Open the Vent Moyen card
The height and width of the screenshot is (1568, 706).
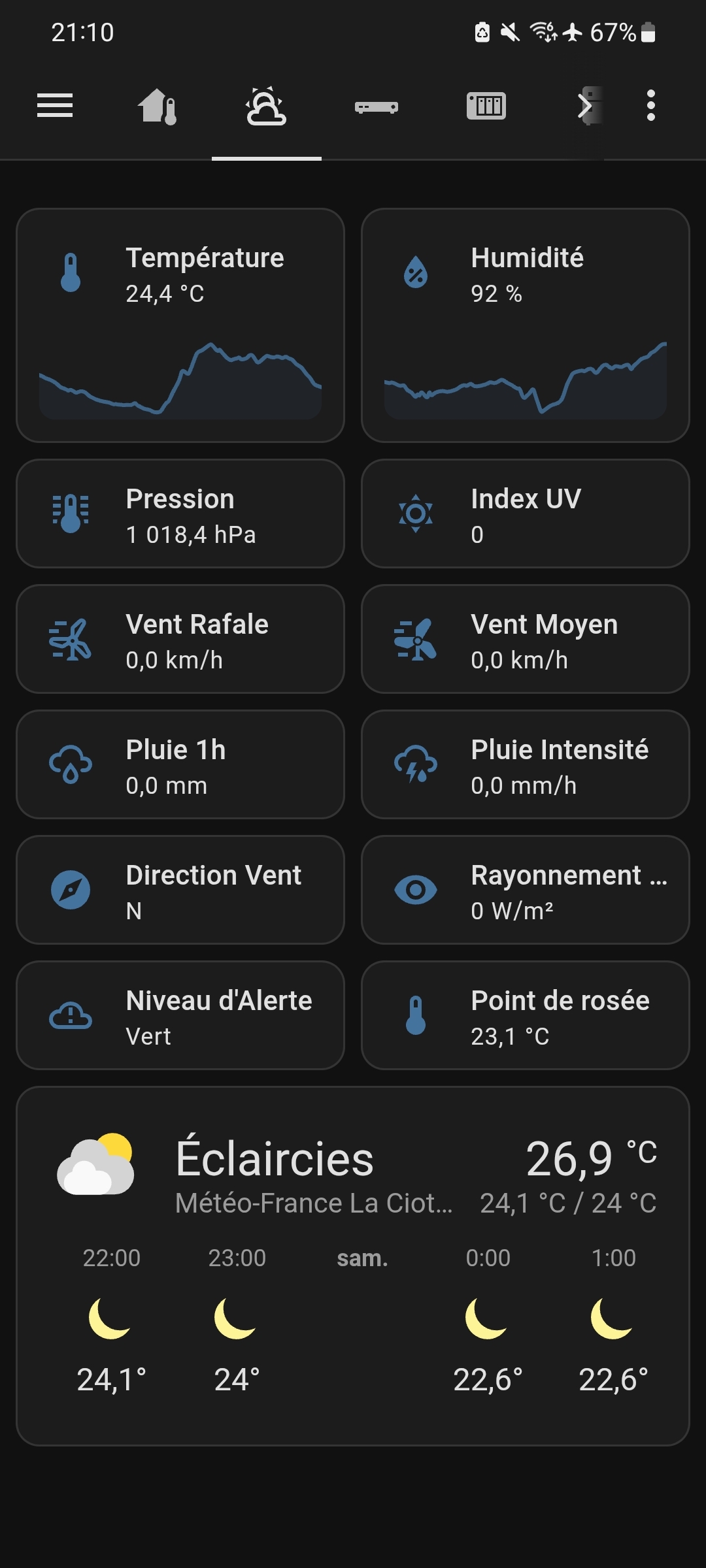point(526,639)
